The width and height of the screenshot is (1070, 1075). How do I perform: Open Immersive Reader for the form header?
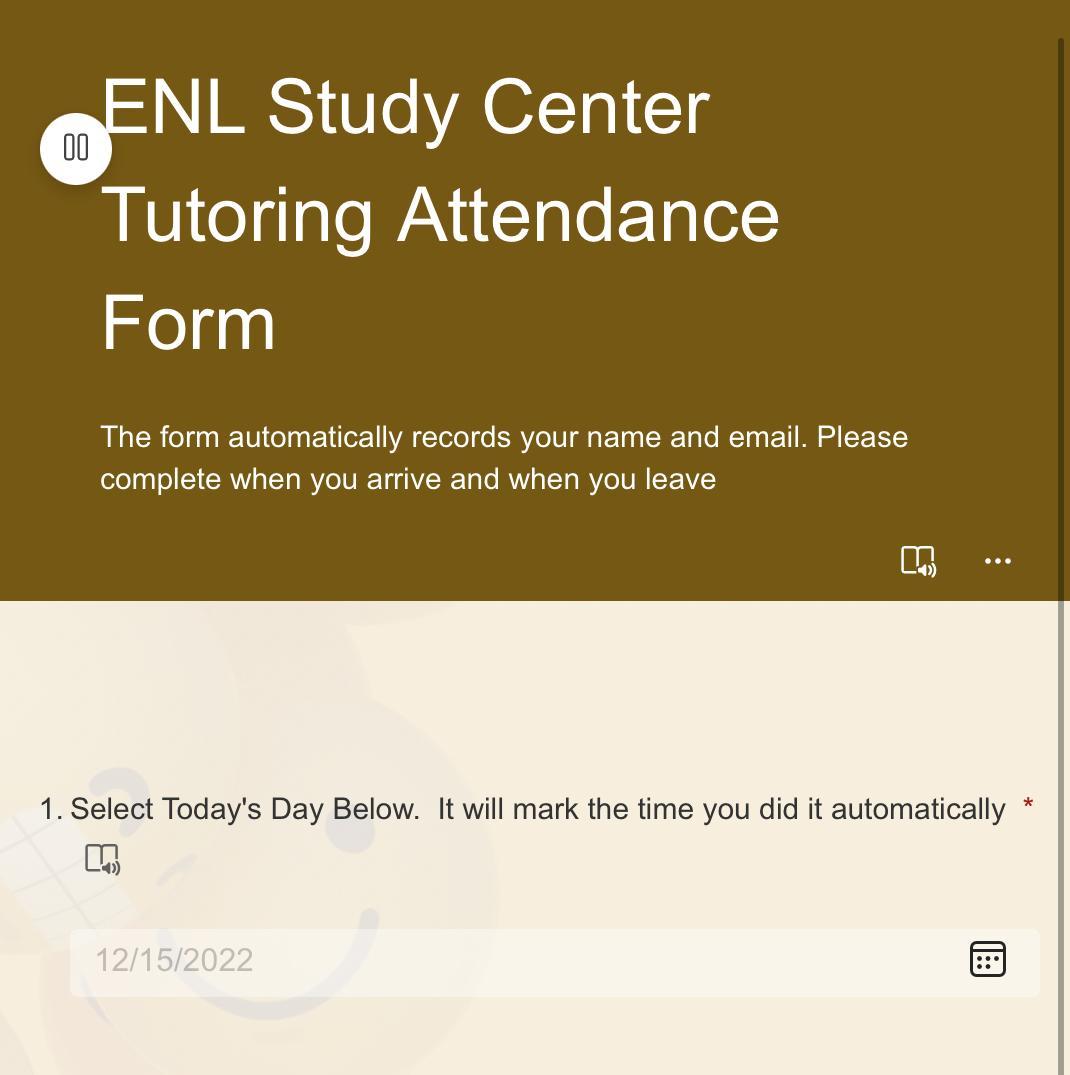click(918, 561)
